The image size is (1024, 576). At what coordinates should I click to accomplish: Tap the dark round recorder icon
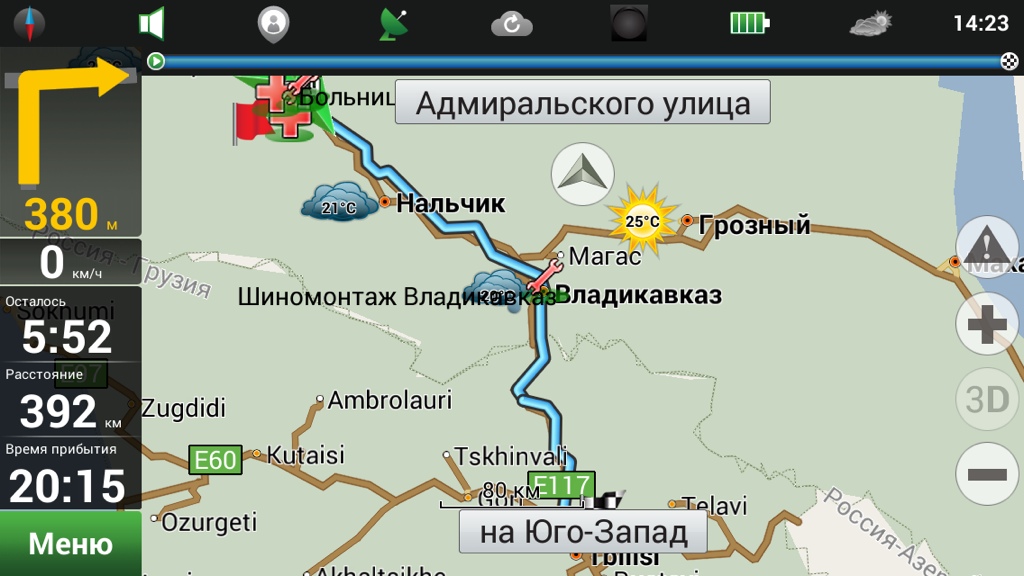[x=629, y=23]
